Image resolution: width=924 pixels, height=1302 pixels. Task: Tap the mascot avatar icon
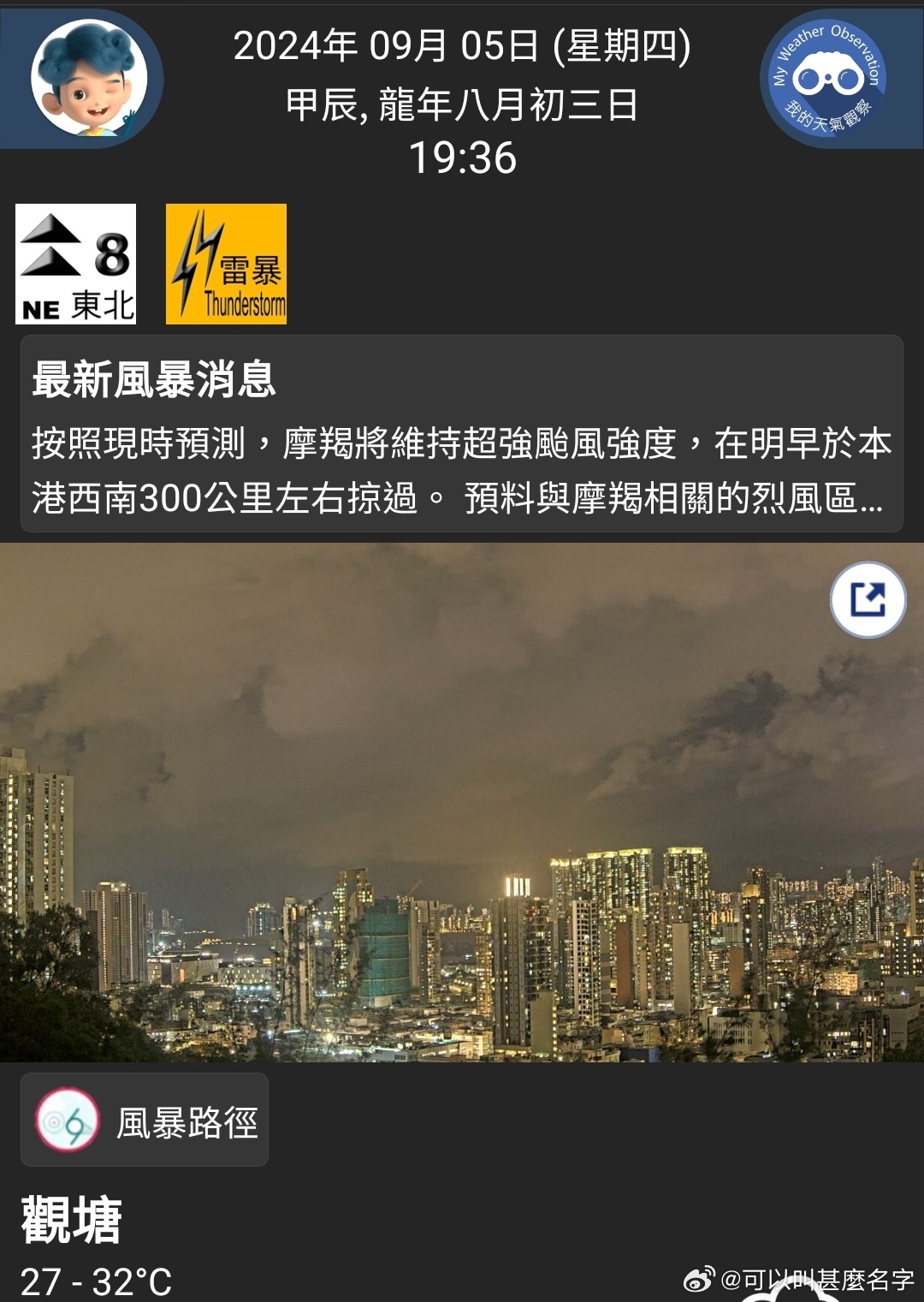click(89, 79)
